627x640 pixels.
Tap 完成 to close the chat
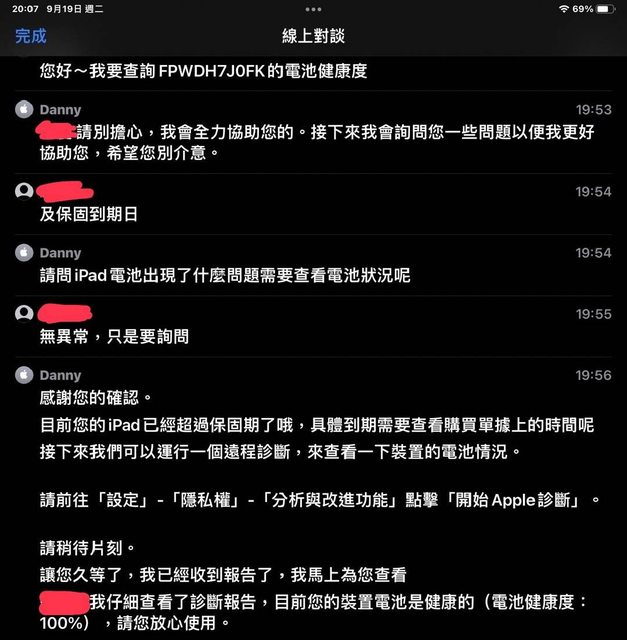[x=31, y=36]
